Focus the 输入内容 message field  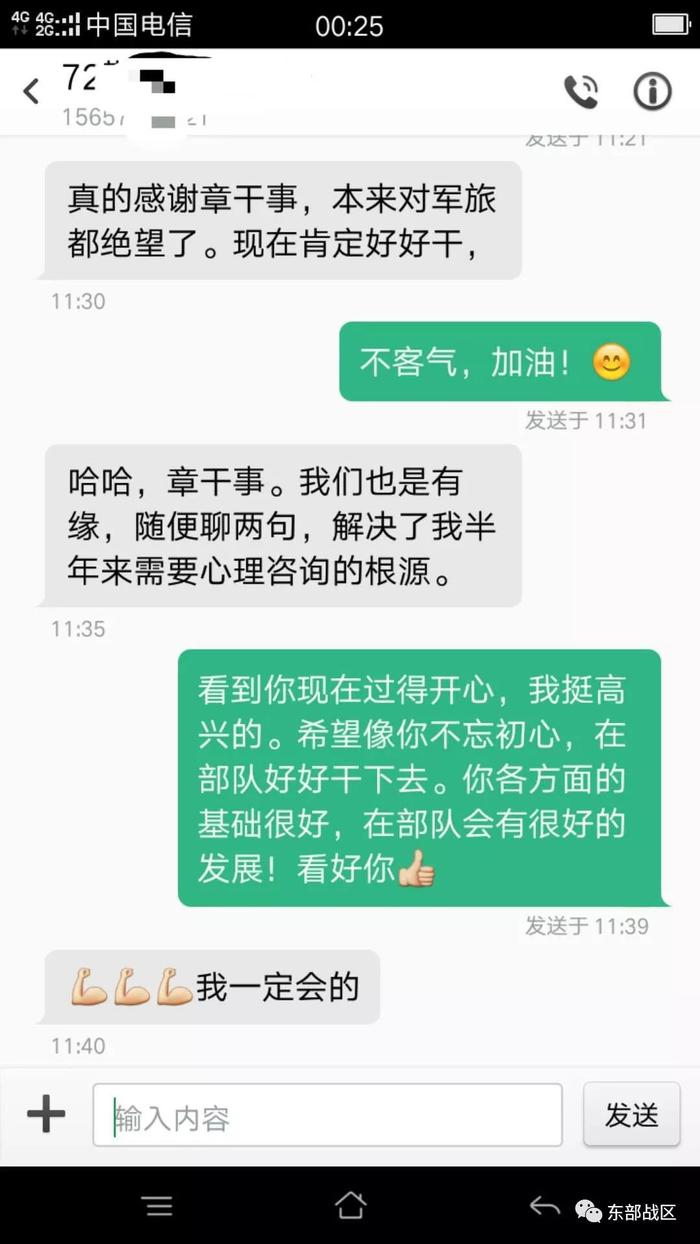coord(327,1116)
